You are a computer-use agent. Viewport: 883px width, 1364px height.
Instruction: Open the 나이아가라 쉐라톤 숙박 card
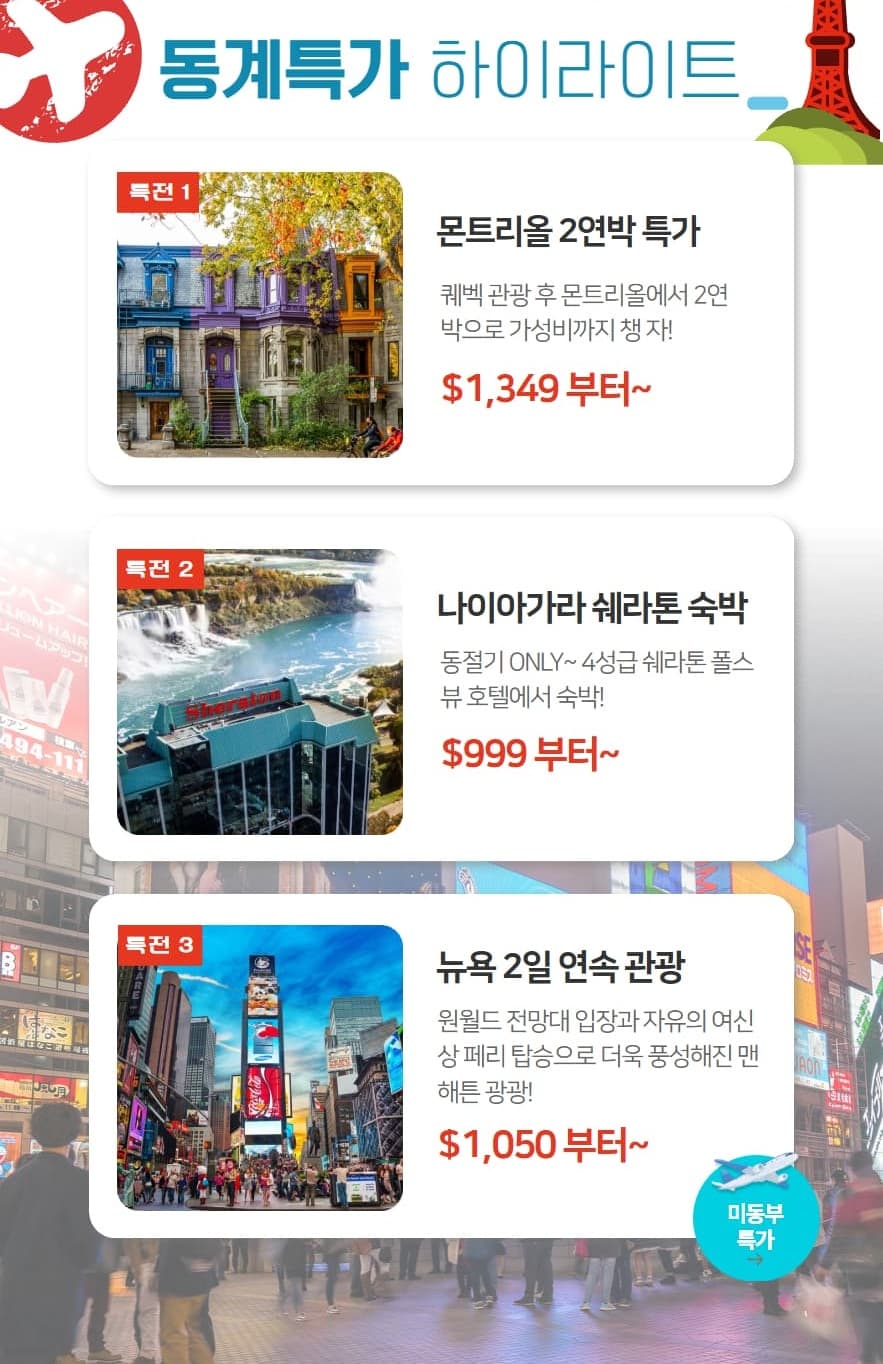click(x=441, y=690)
